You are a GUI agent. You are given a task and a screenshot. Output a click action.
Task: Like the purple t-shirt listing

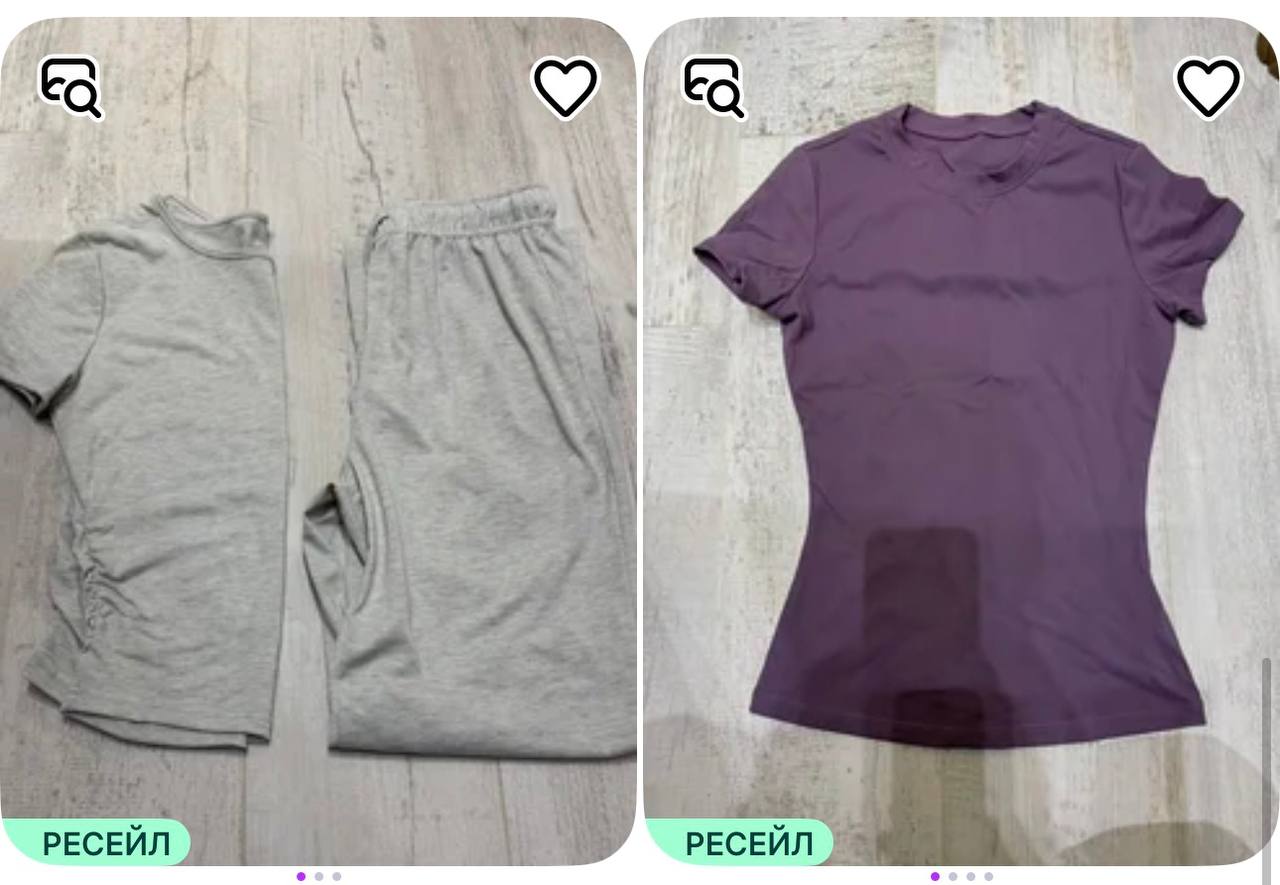click(x=1208, y=88)
